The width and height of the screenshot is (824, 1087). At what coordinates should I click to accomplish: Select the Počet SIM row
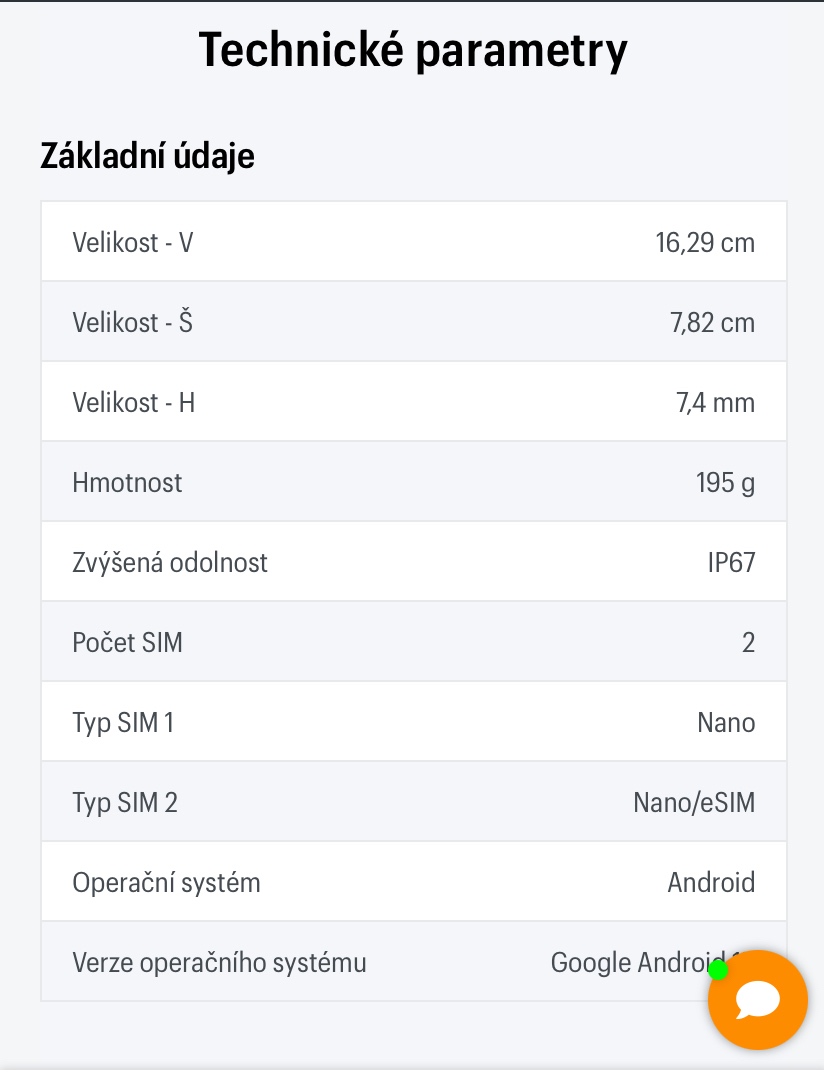pyautogui.click(x=412, y=641)
